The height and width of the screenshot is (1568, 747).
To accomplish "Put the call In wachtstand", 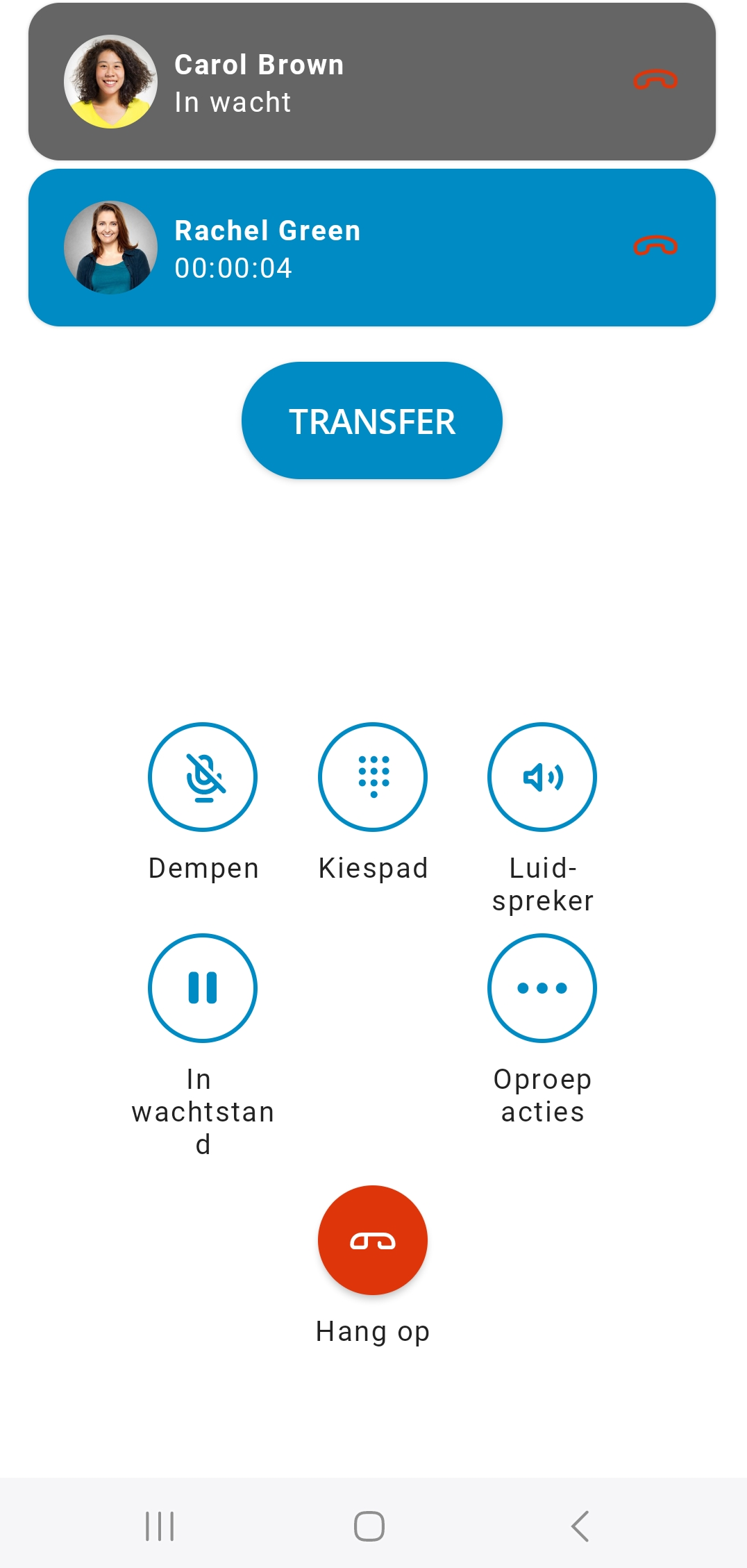I will click(203, 988).
